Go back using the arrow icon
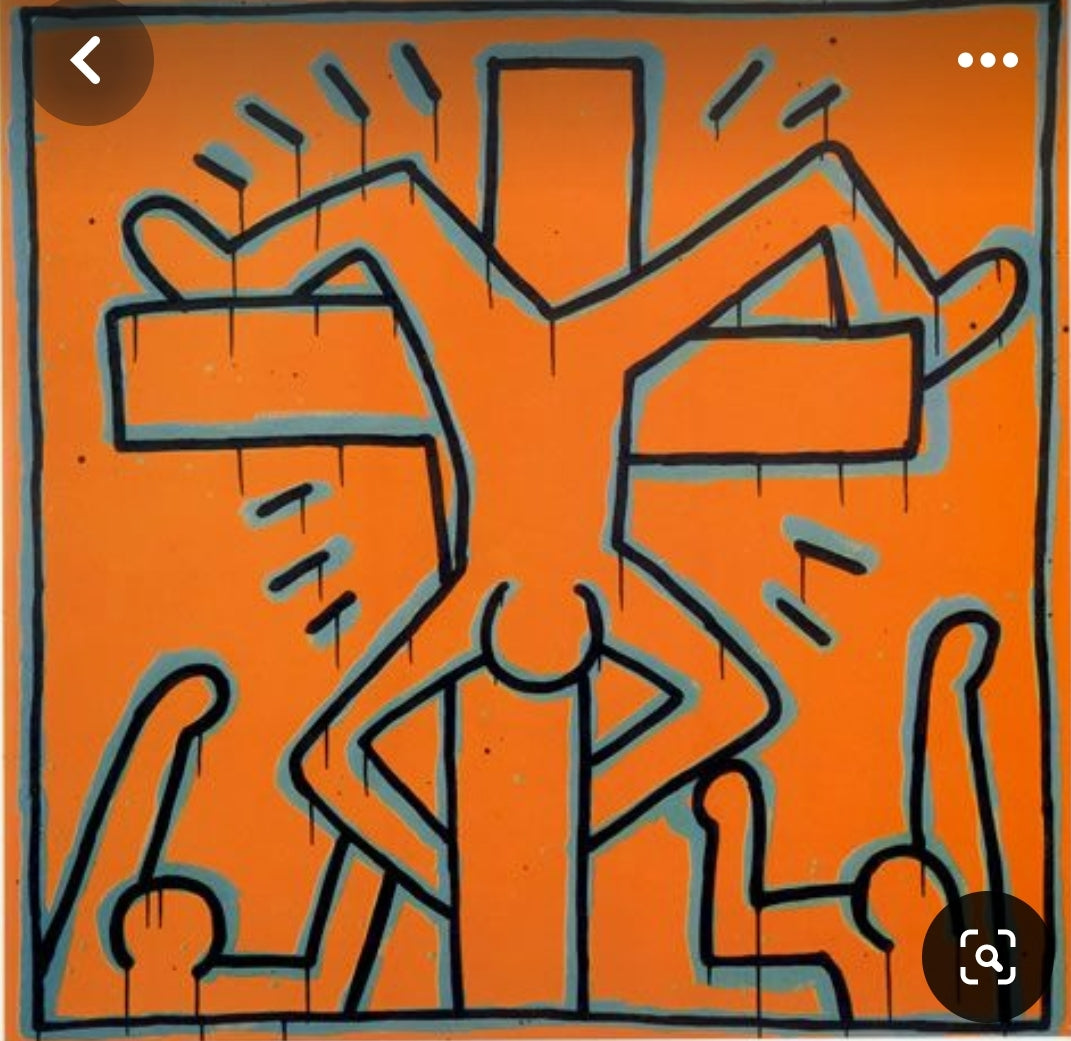 pos(87,60)
